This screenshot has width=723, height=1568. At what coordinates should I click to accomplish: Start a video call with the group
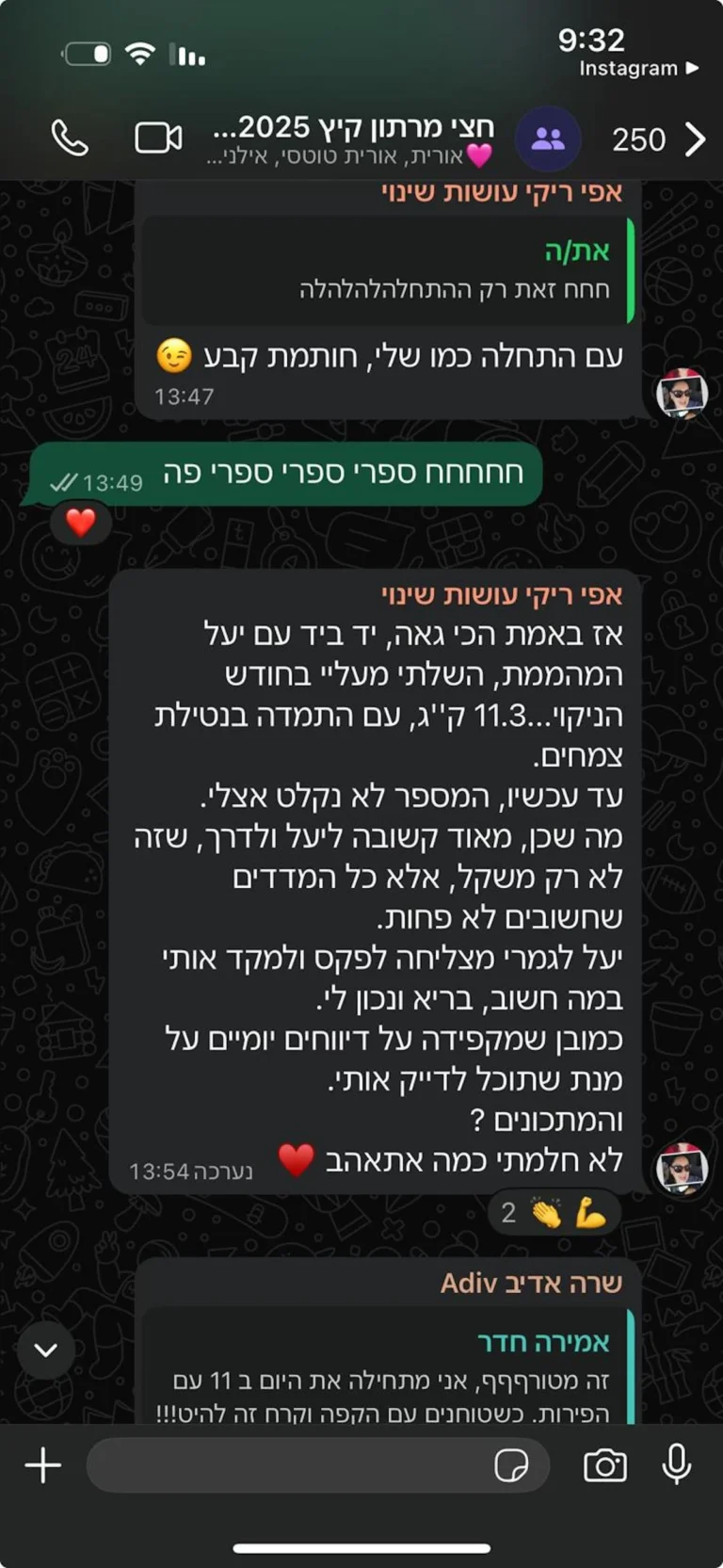[158, 139]
